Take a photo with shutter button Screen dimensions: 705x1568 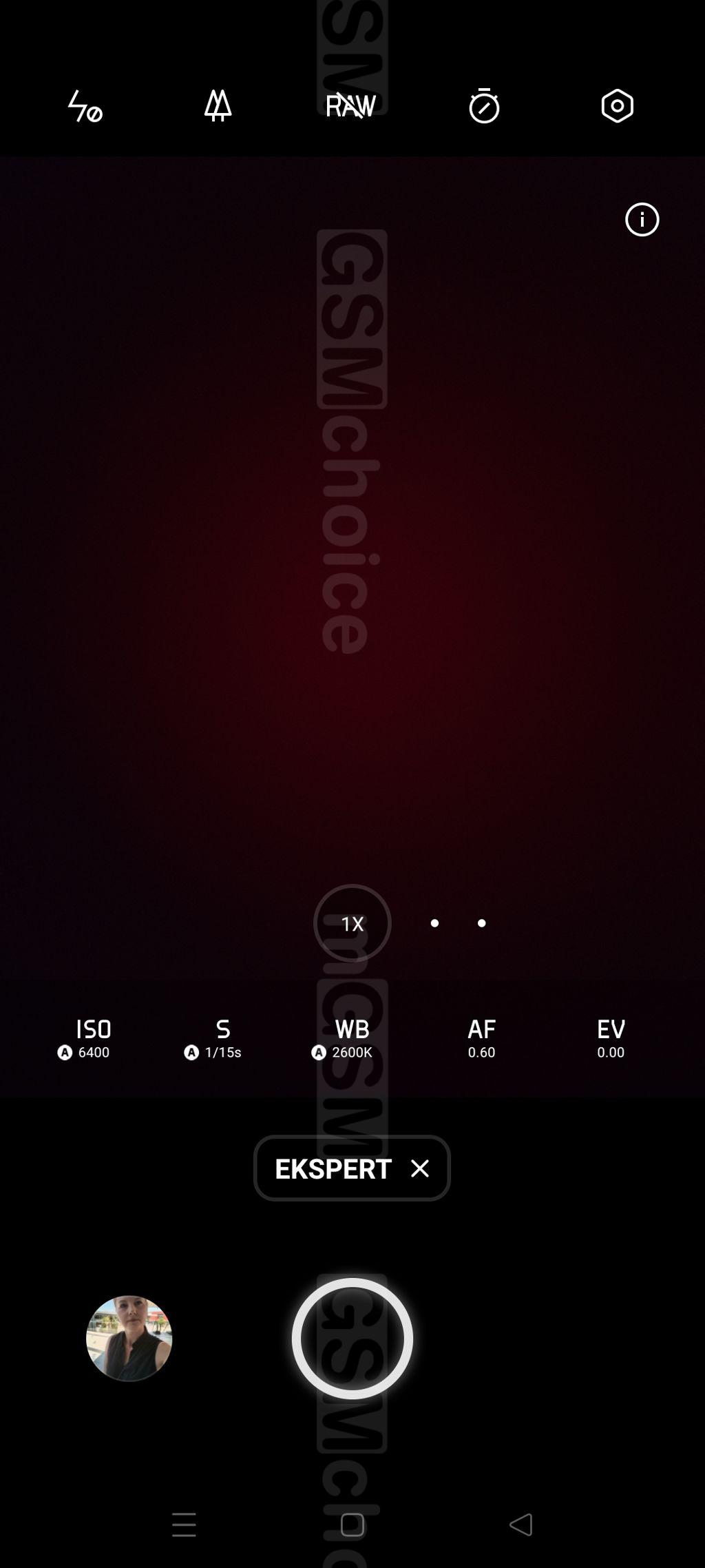point(352,1339)
